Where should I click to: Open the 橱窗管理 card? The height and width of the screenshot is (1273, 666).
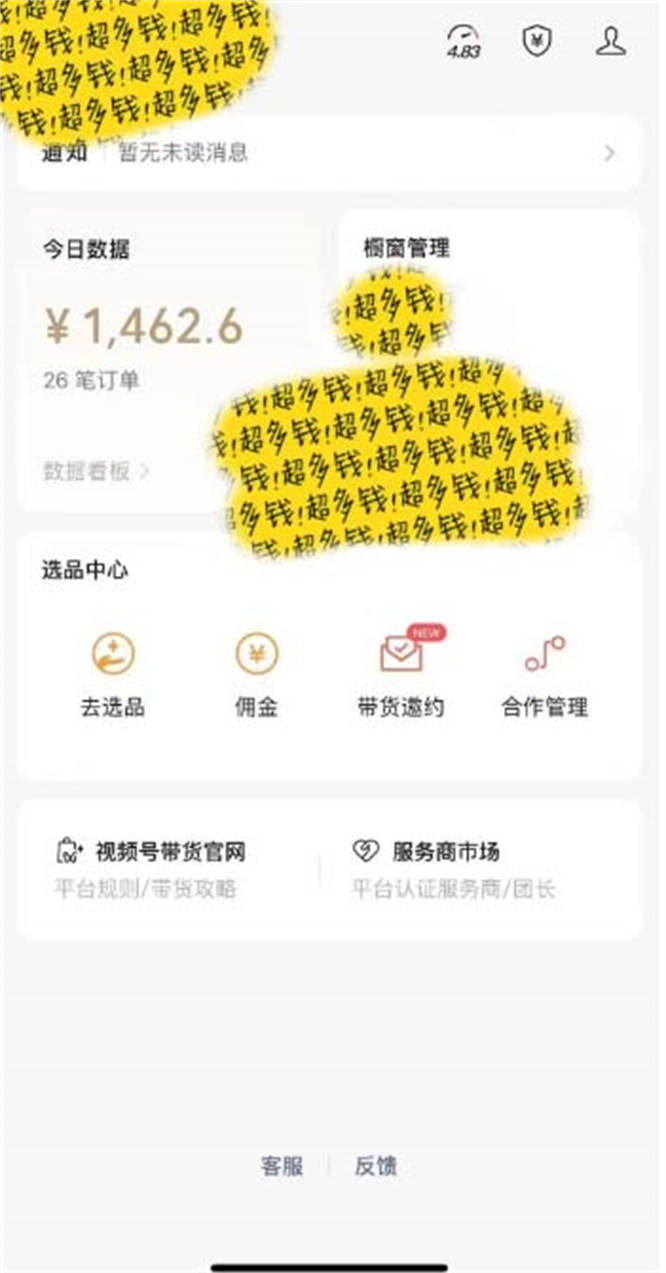tap(406, 248)
